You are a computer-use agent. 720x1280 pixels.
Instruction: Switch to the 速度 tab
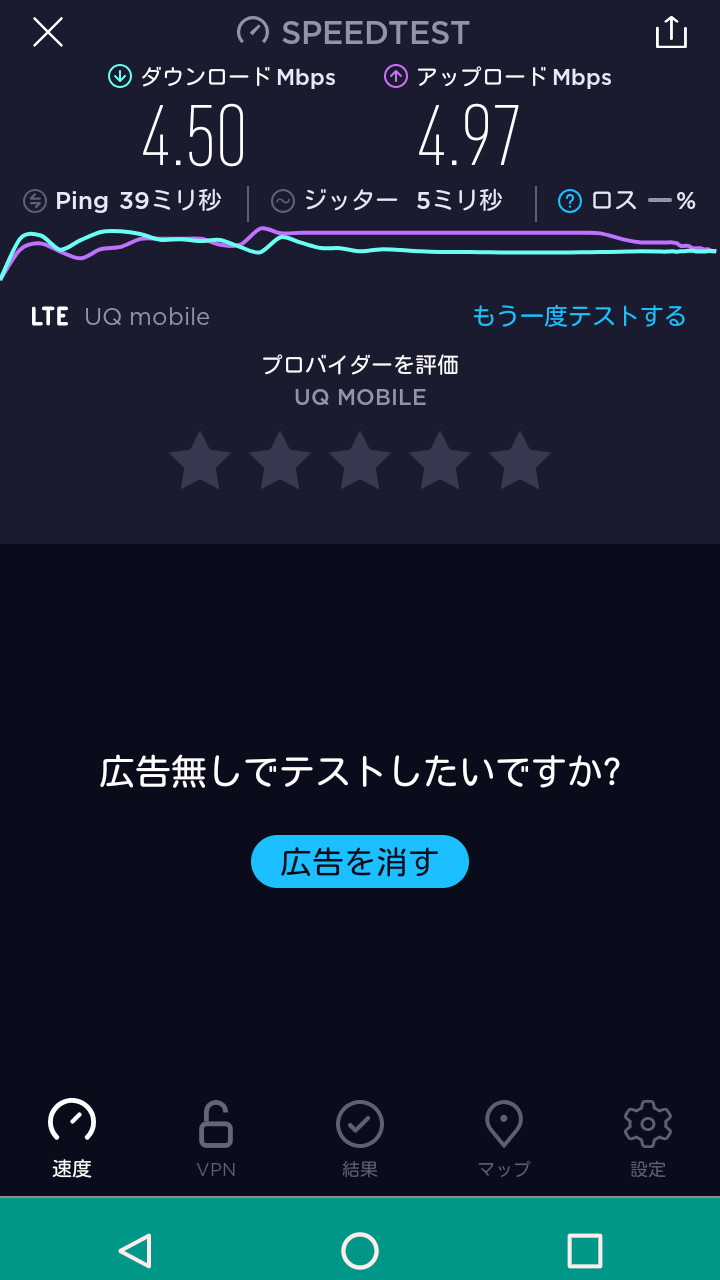pos(72,1138)
